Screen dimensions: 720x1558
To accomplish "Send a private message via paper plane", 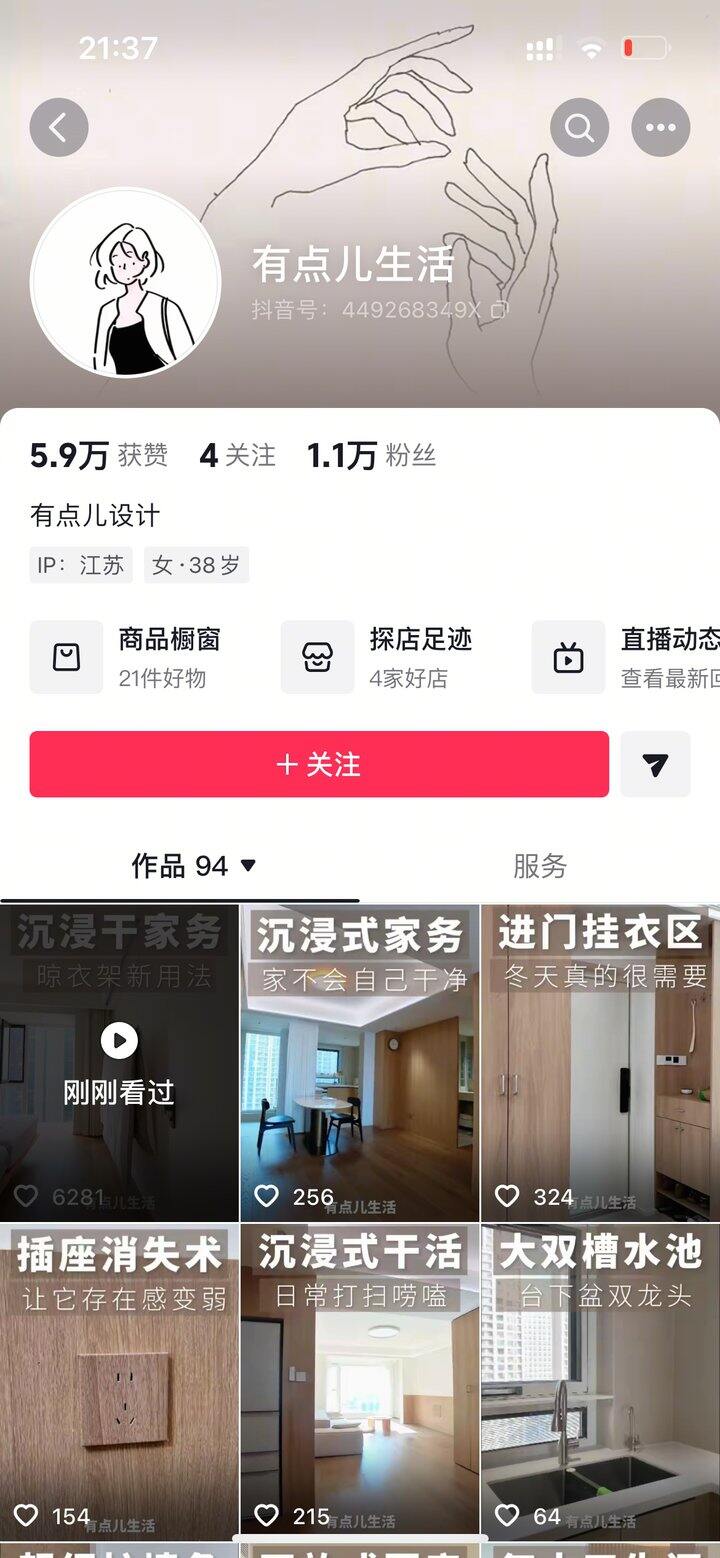I will pos(655,764).
